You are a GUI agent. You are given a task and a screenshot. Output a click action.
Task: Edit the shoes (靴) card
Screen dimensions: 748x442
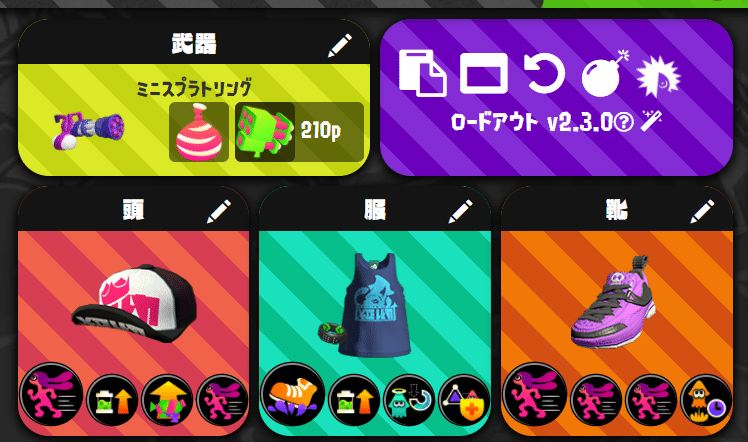click(703, 211)
